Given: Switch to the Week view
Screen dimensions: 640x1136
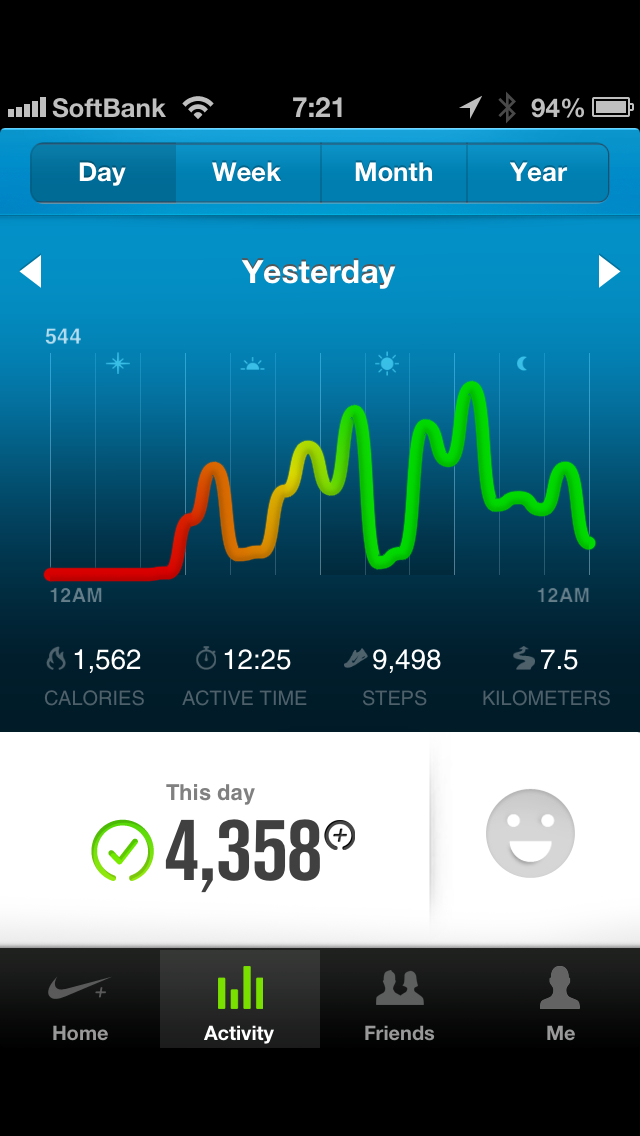Looking at the screenshot, I should 248,172.
